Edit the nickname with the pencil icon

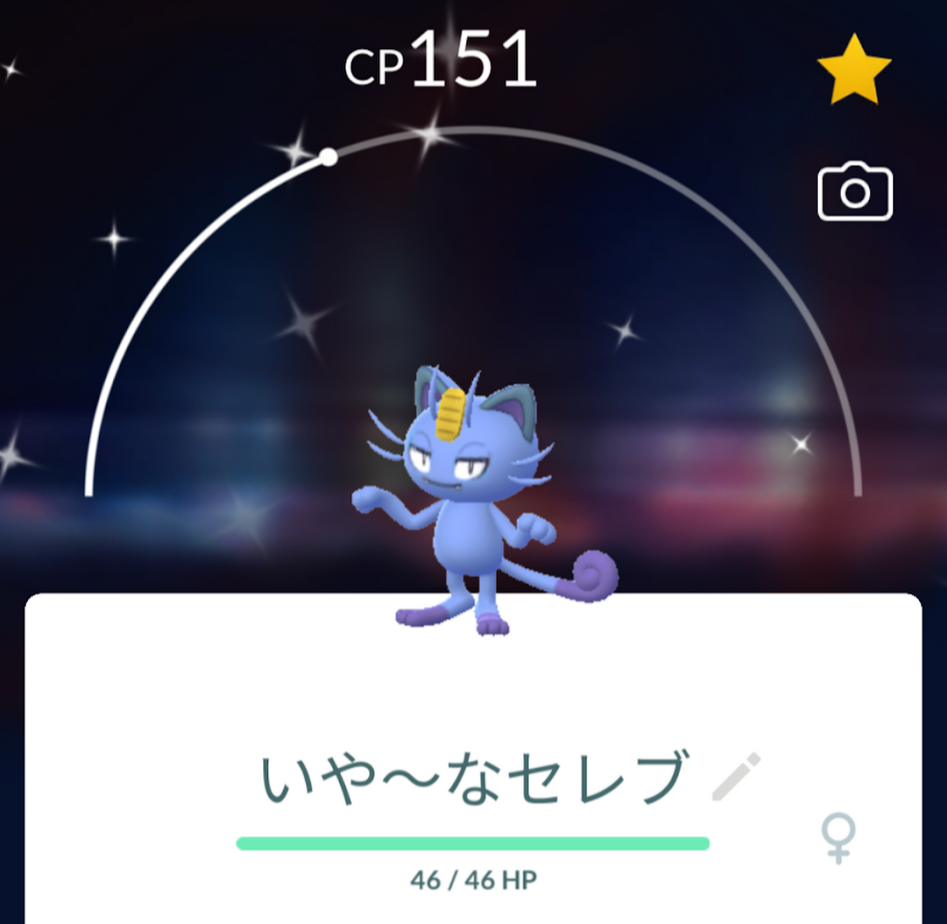(x=736, y=777)
